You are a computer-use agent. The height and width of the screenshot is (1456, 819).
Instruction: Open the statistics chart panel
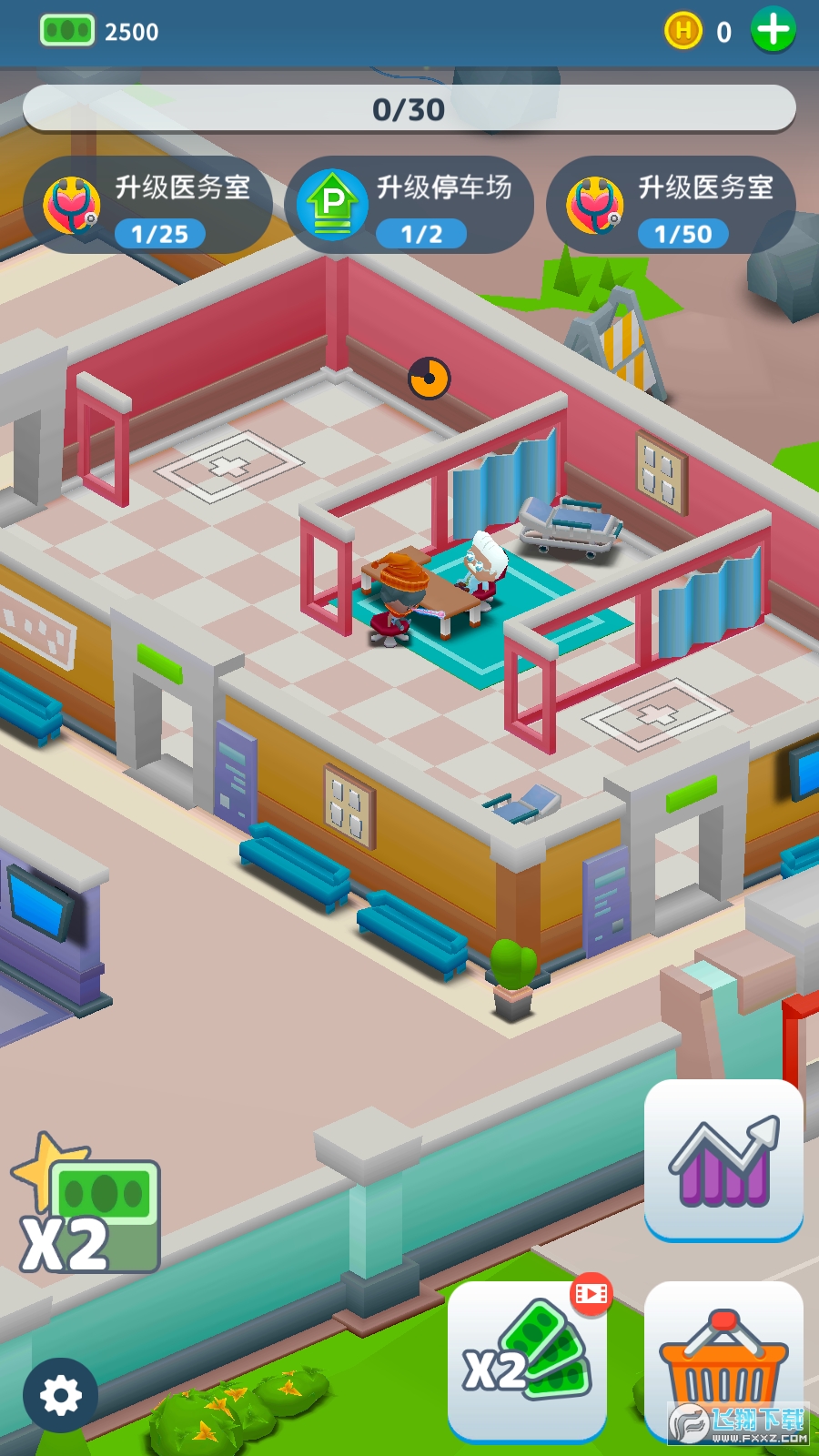point(723,1159)
